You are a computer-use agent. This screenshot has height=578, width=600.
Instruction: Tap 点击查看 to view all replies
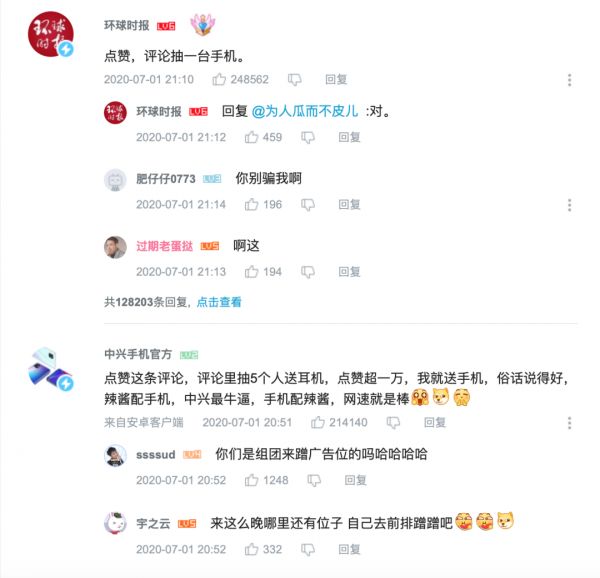coord(218,302)
